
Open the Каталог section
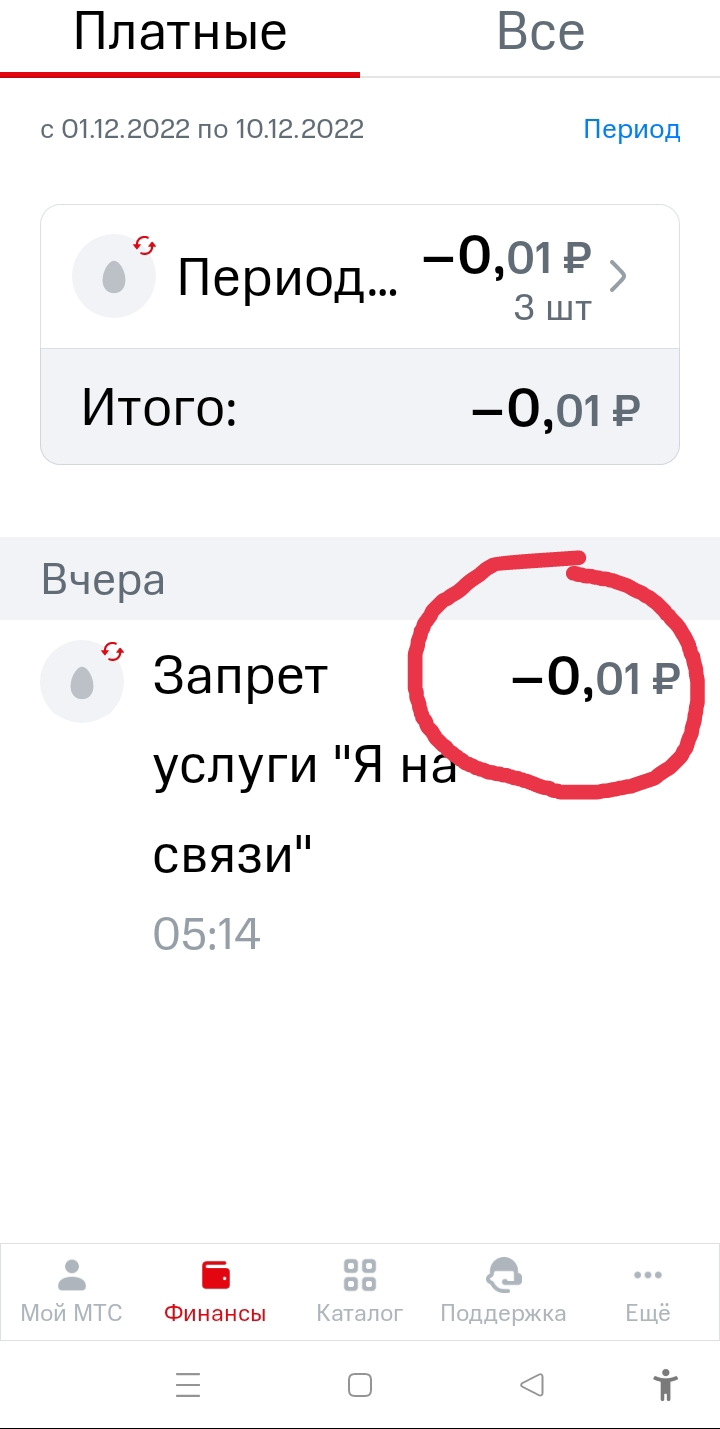pos(359,1291)
